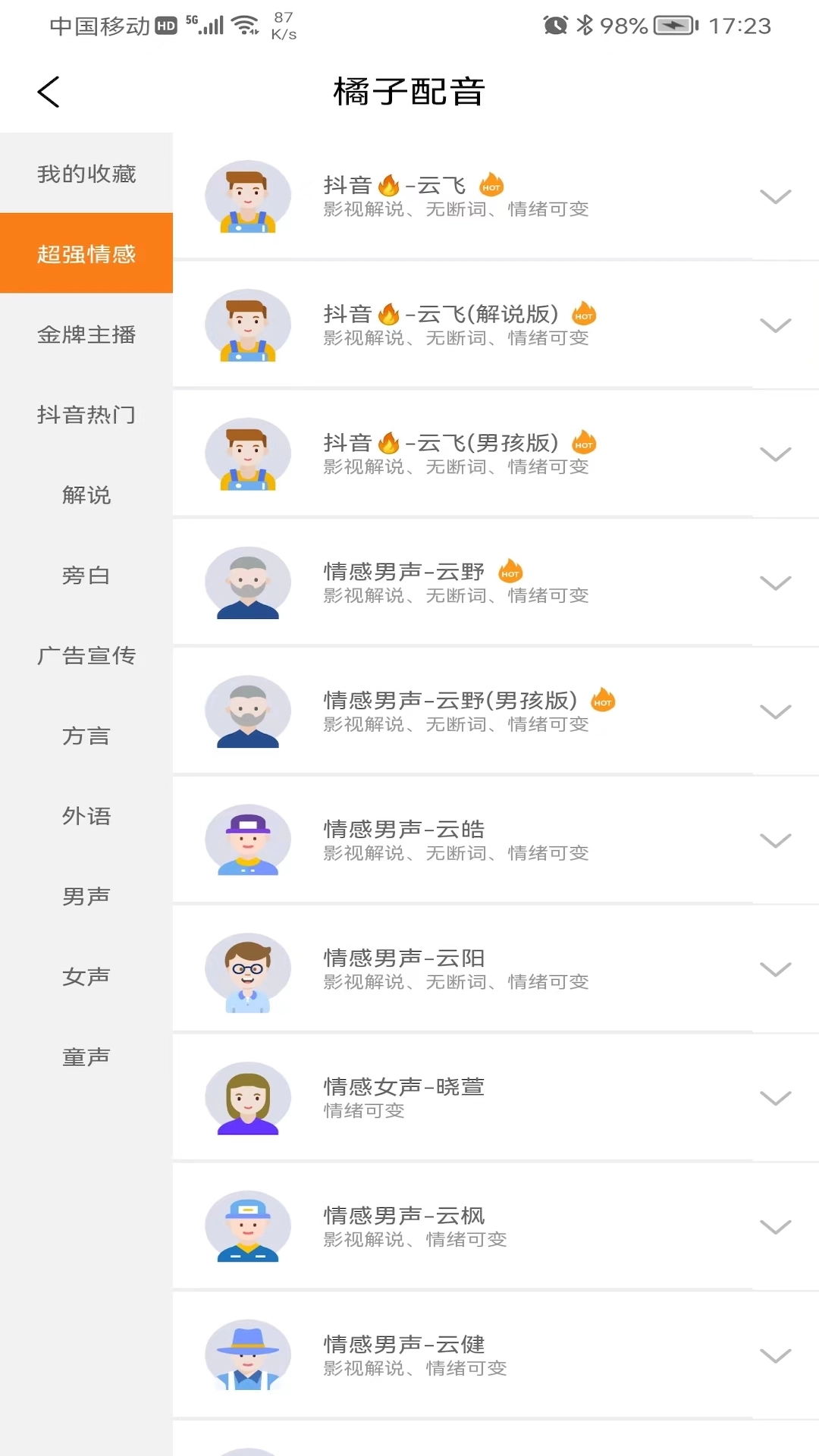The height and width of the screenshot is (1456, 819).
Task: Expand the 情感男声-云野(男孩版) voice row
Action: coord(775,712)
